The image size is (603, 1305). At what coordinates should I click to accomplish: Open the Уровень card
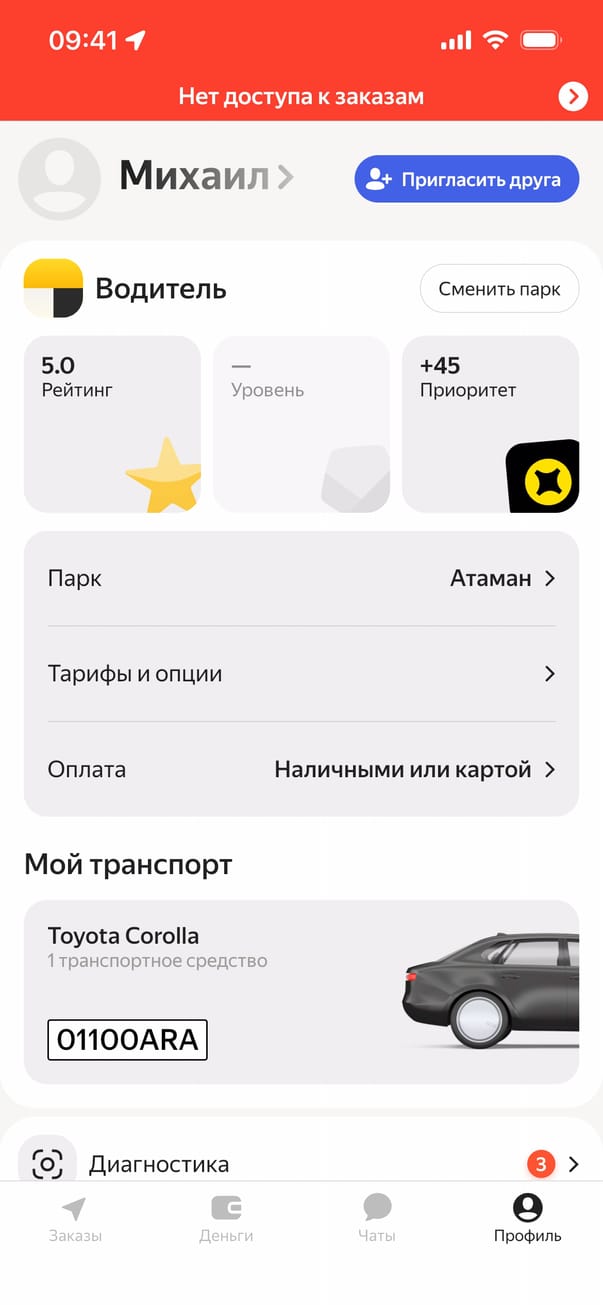pyautogui.click(x=301, y=424)
